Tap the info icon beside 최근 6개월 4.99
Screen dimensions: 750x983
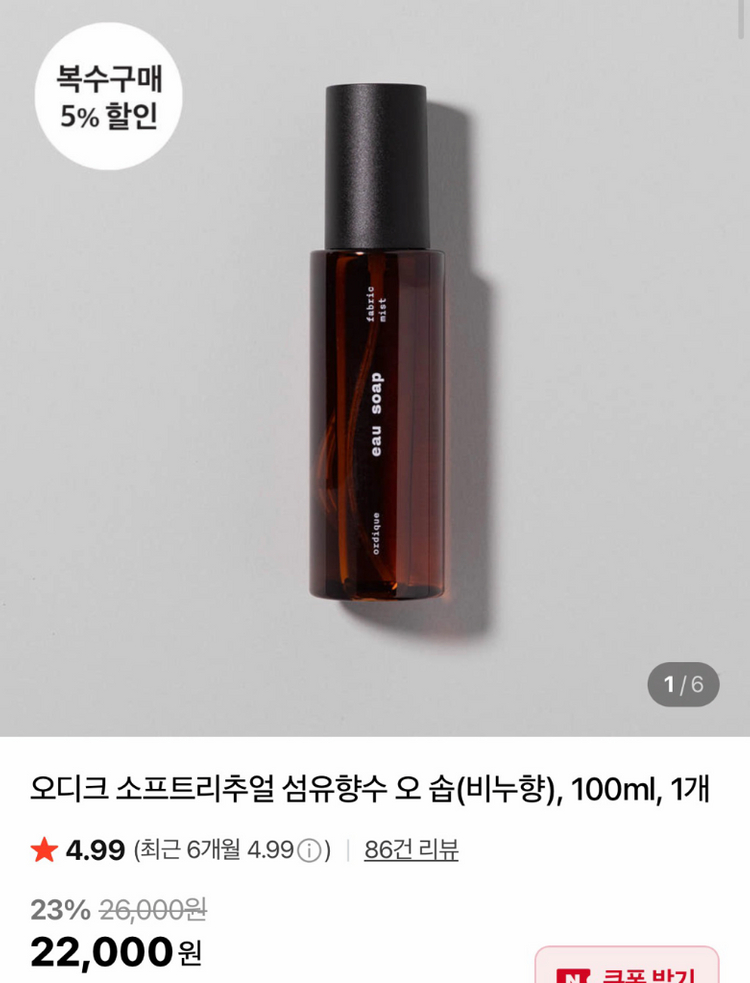coord(310,851)
